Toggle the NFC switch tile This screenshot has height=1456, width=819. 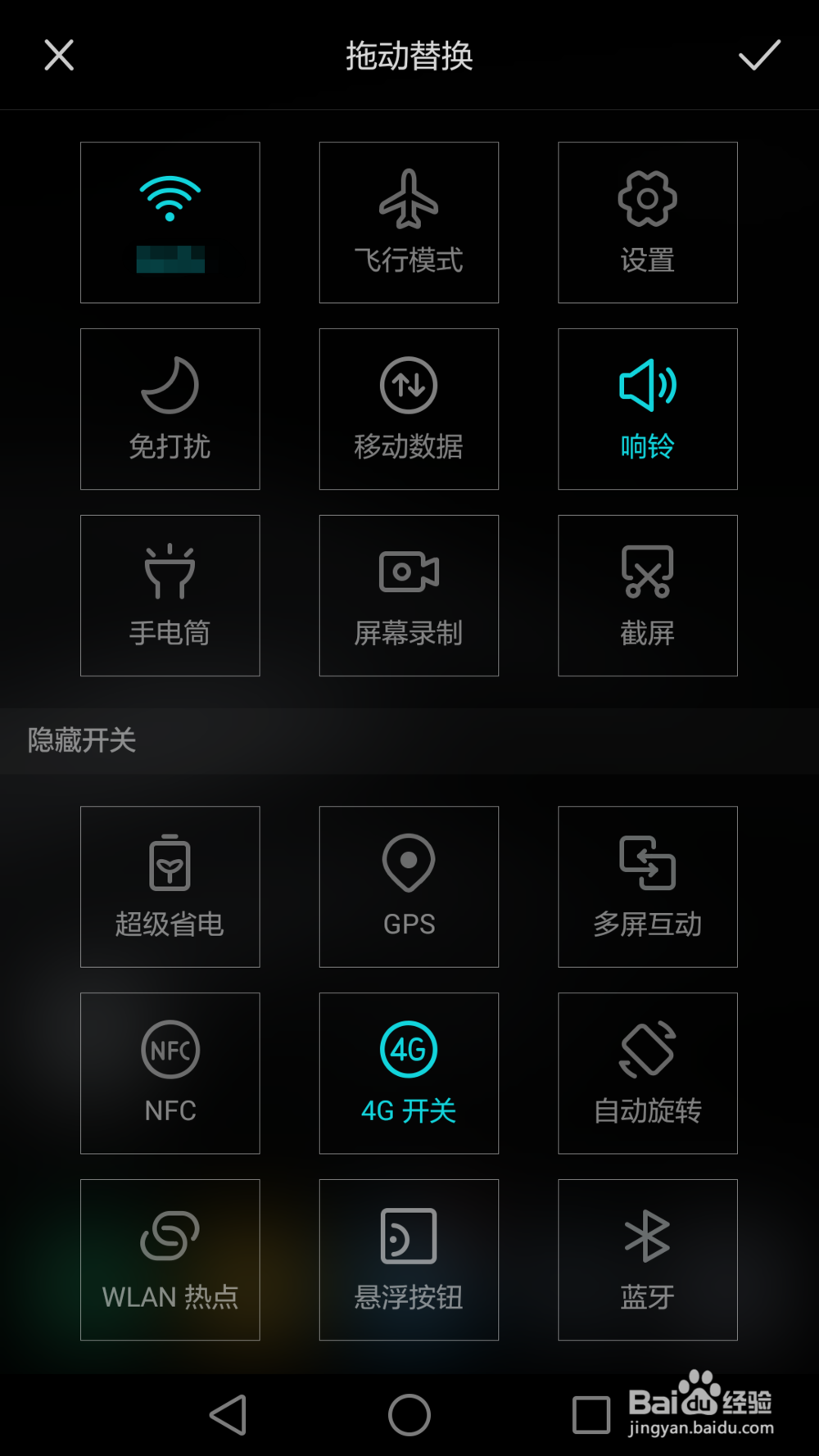pyautogui.click(x=170, y=1073)
